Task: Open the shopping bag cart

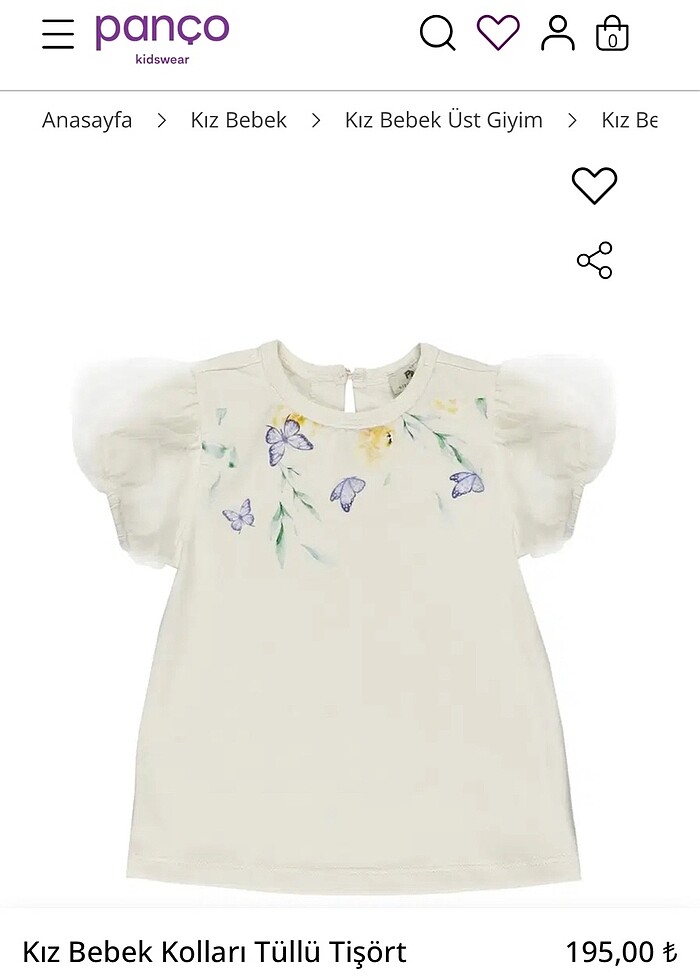Action: (612, 34)
